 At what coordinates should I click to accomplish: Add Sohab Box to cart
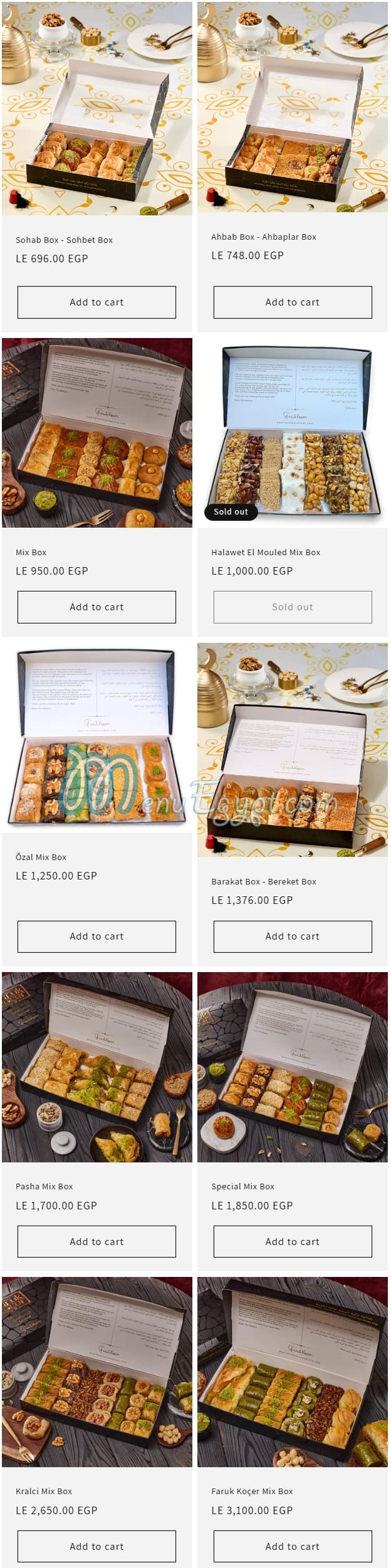(x=96, y=302)
